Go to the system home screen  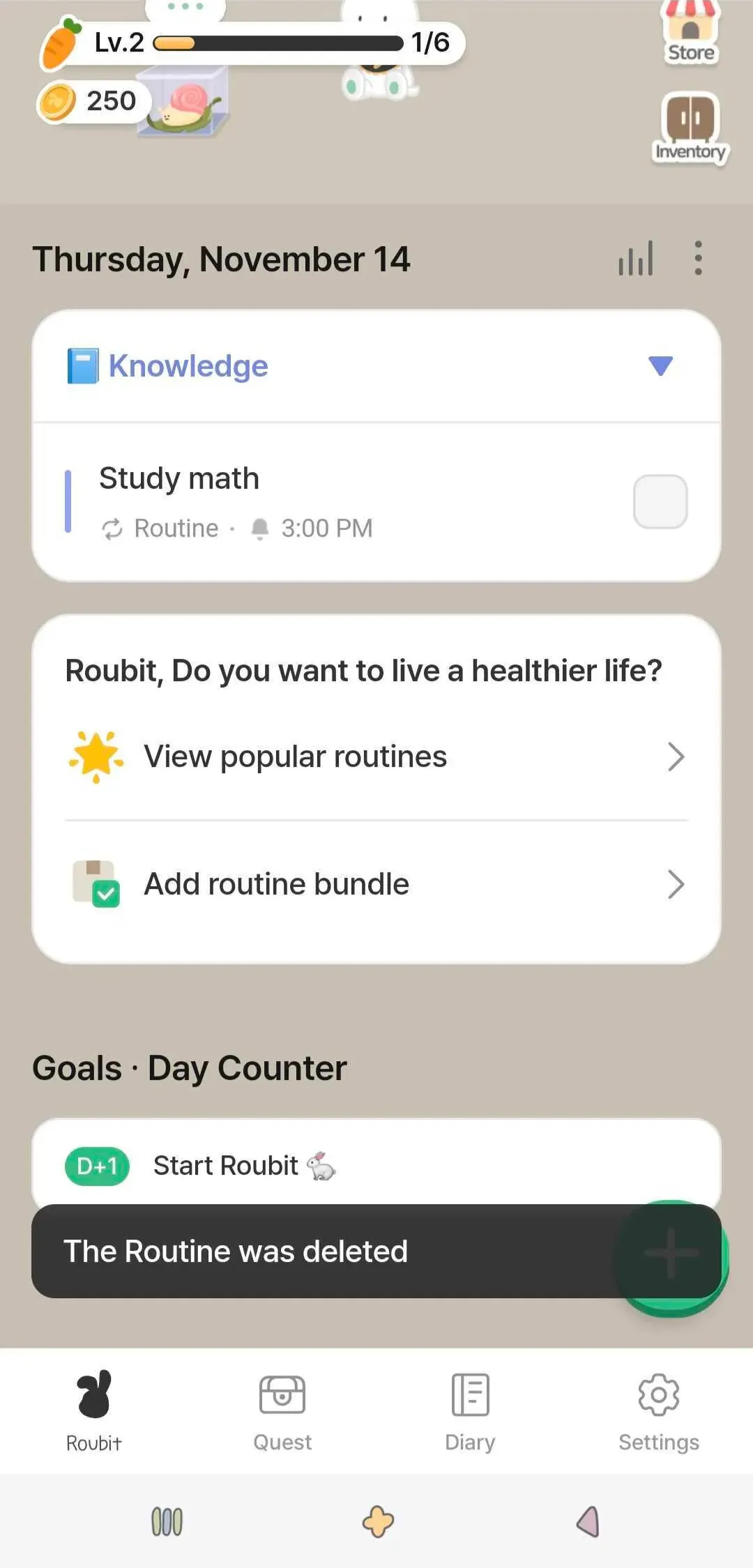[377, 1521]
